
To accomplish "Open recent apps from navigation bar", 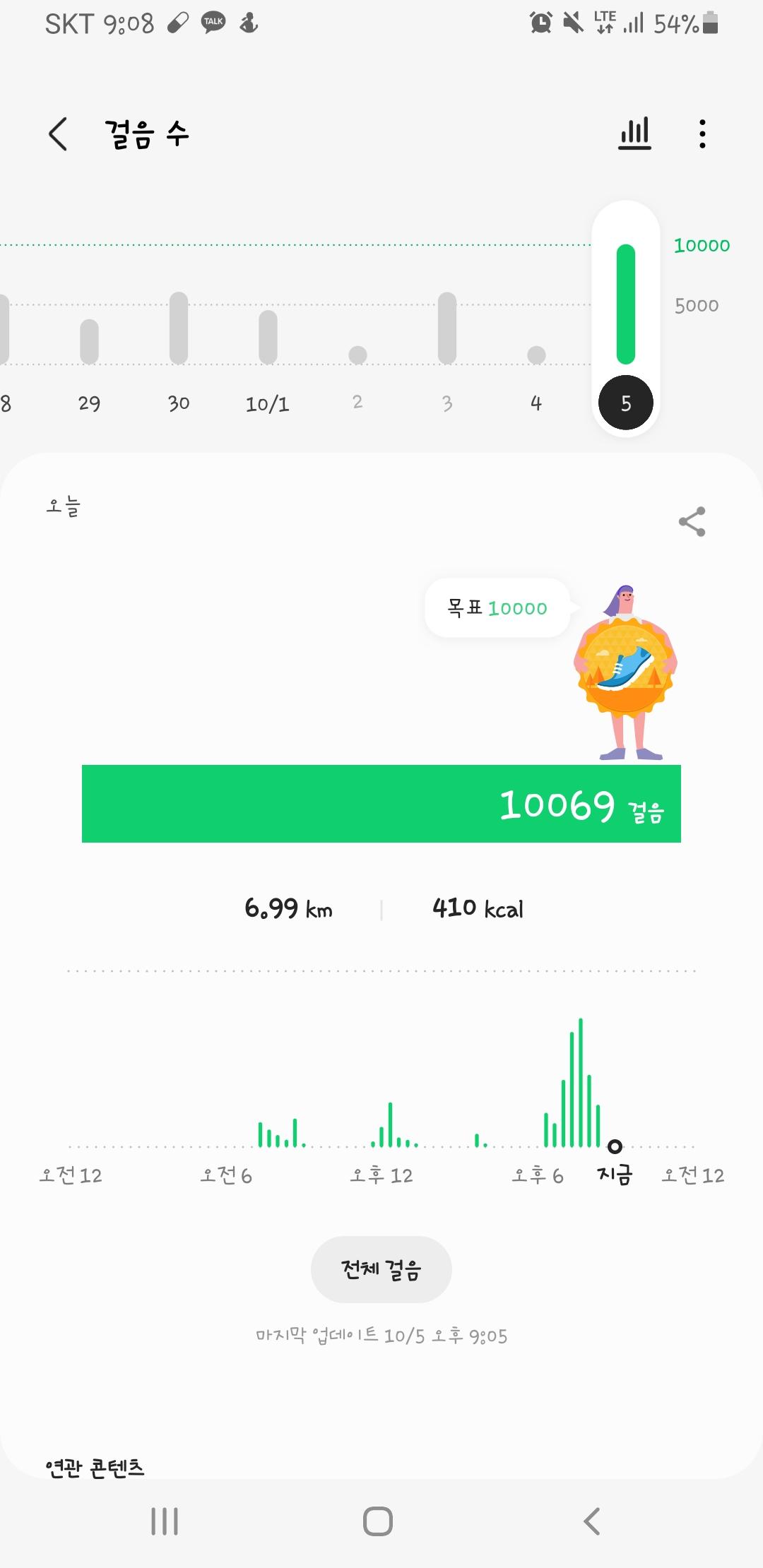I will pos(165,1521).
